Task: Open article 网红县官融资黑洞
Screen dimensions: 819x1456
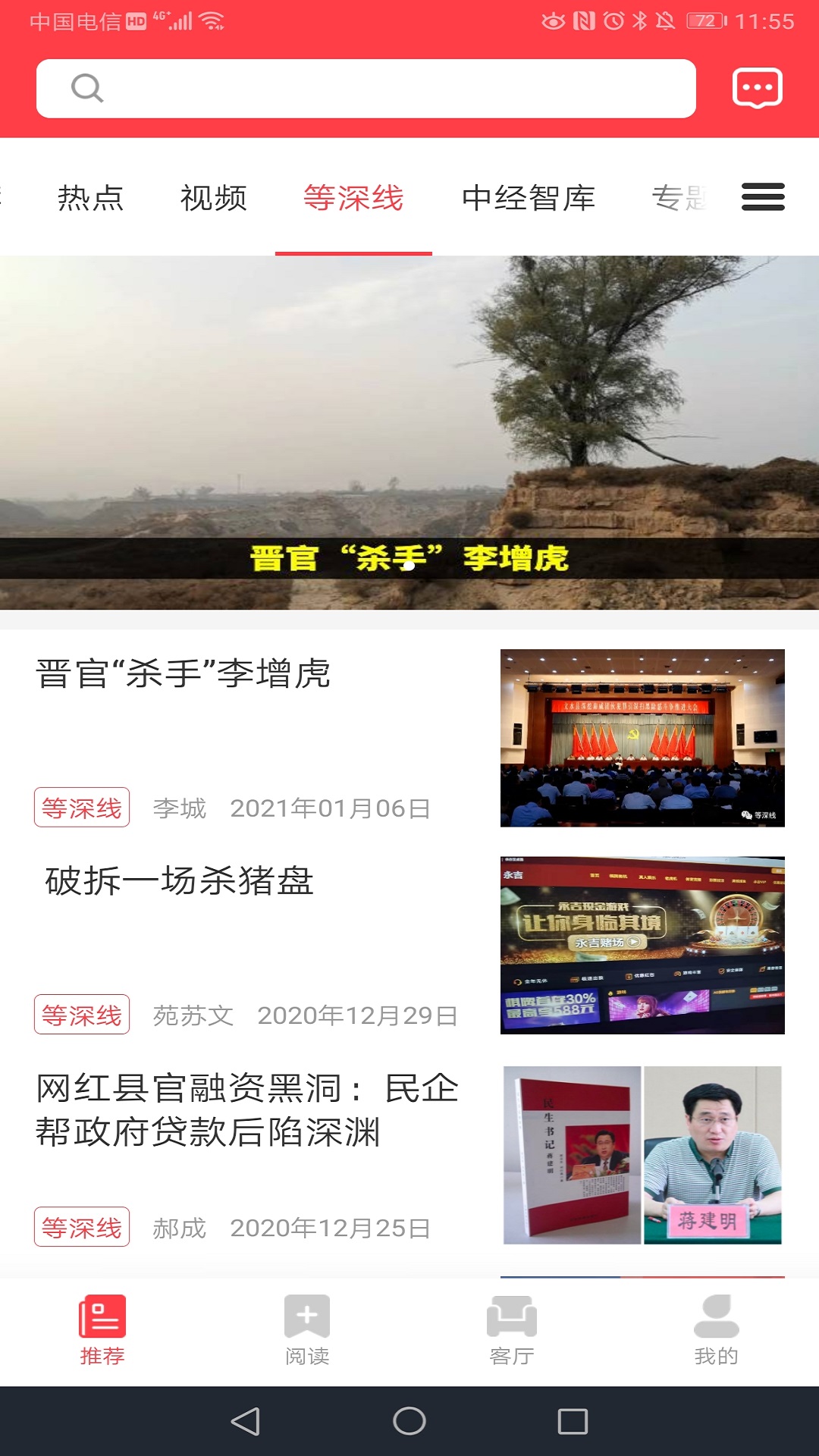Action: (x=409, y=1155)
